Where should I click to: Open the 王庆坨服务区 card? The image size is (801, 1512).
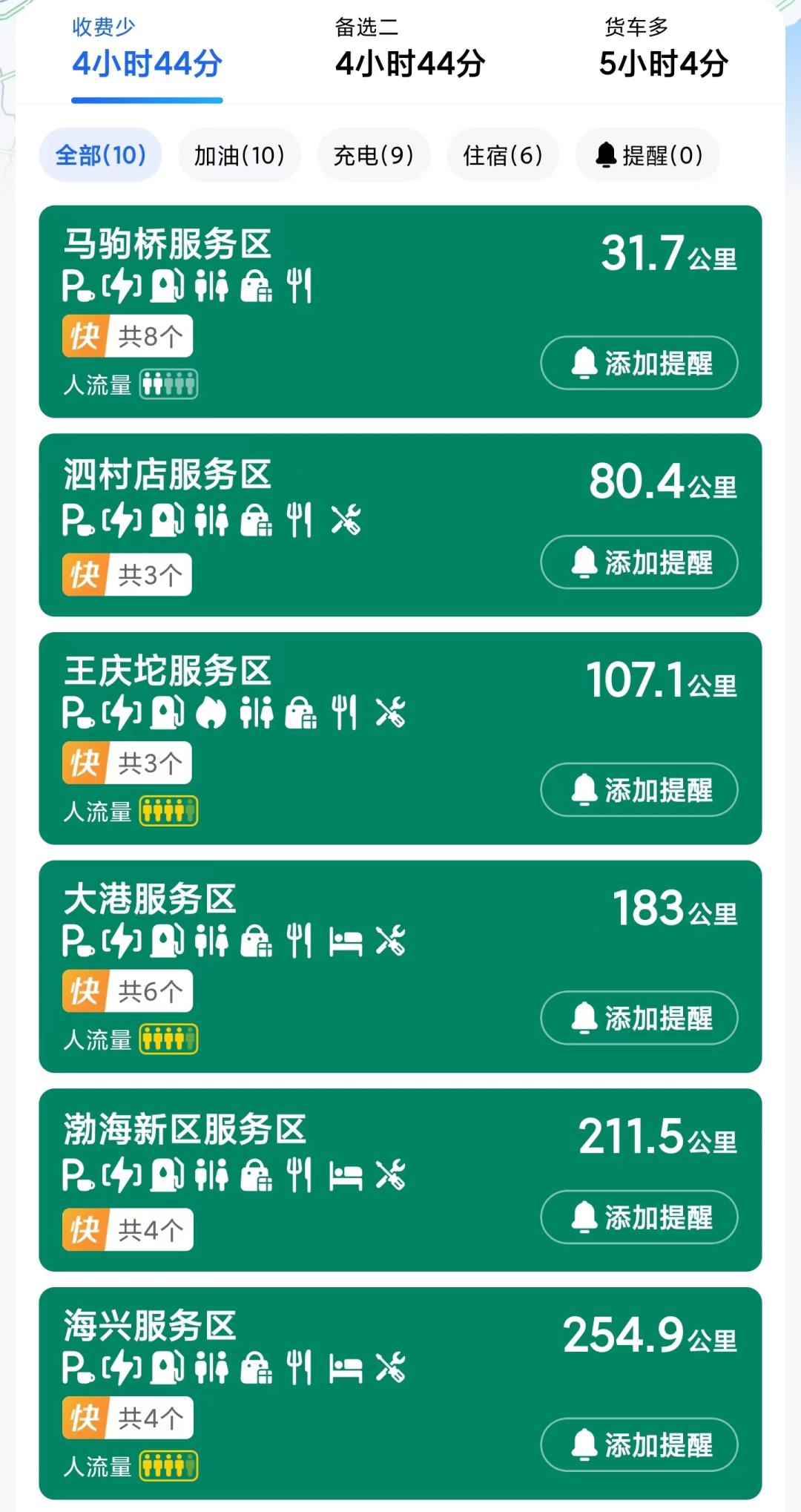[400, 738]
